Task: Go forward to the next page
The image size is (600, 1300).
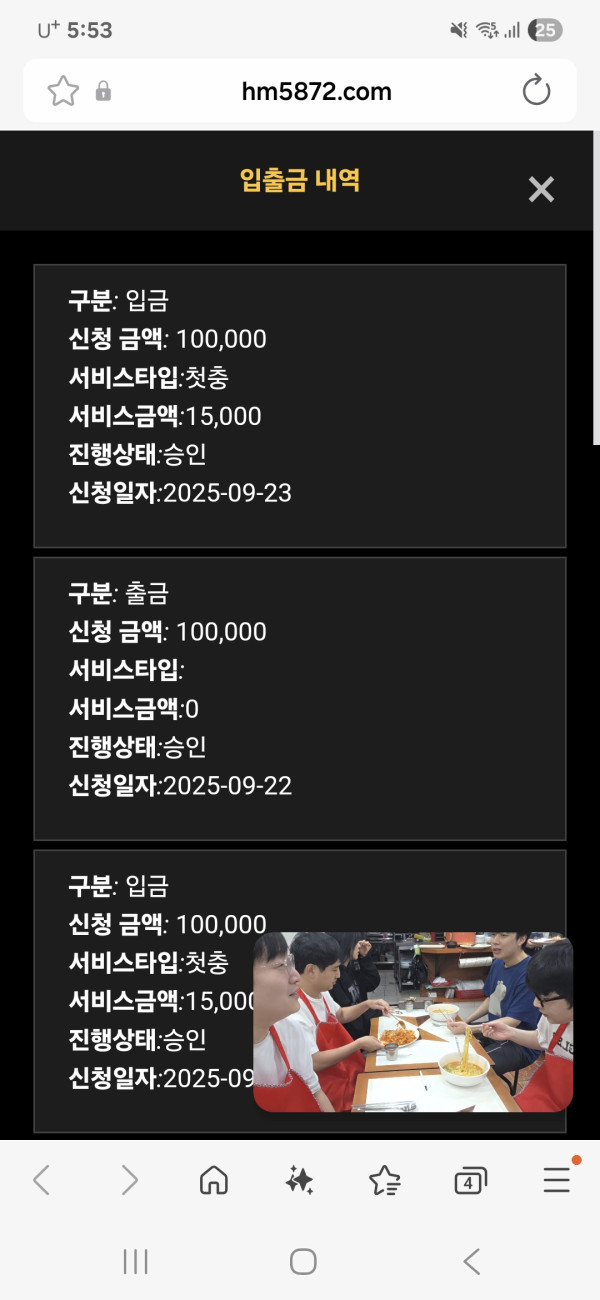Action: pyautogui.click(x=129, y=1180)
